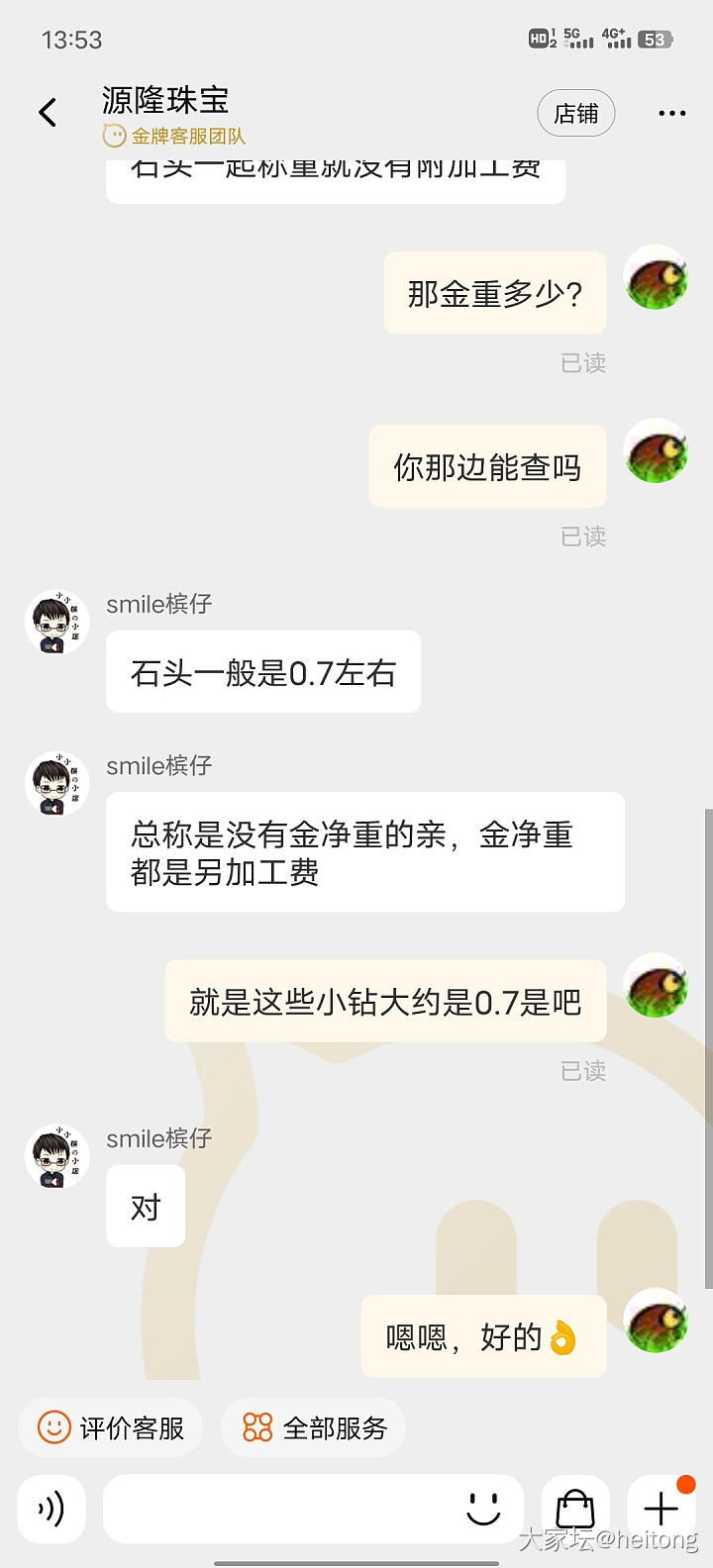
Task: Focus the message text field
Action: (x=277, y=1509)
